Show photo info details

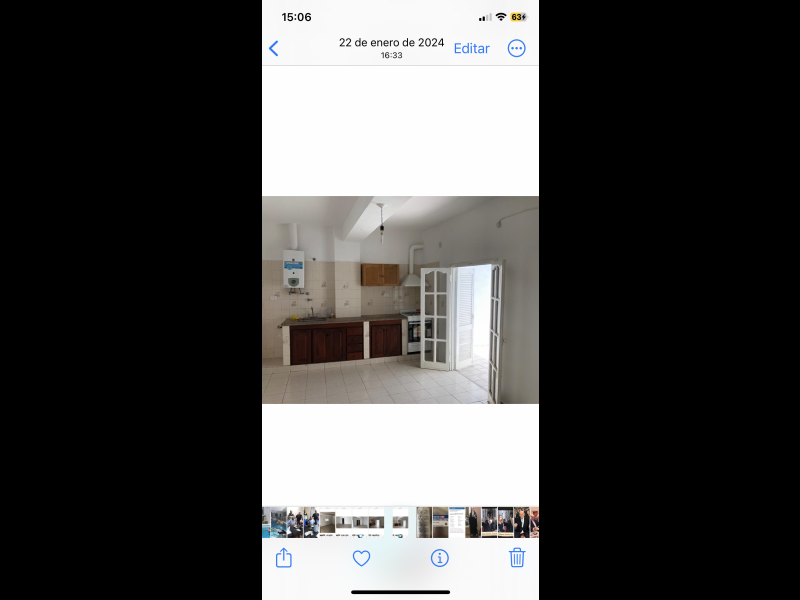coord(439,558)
